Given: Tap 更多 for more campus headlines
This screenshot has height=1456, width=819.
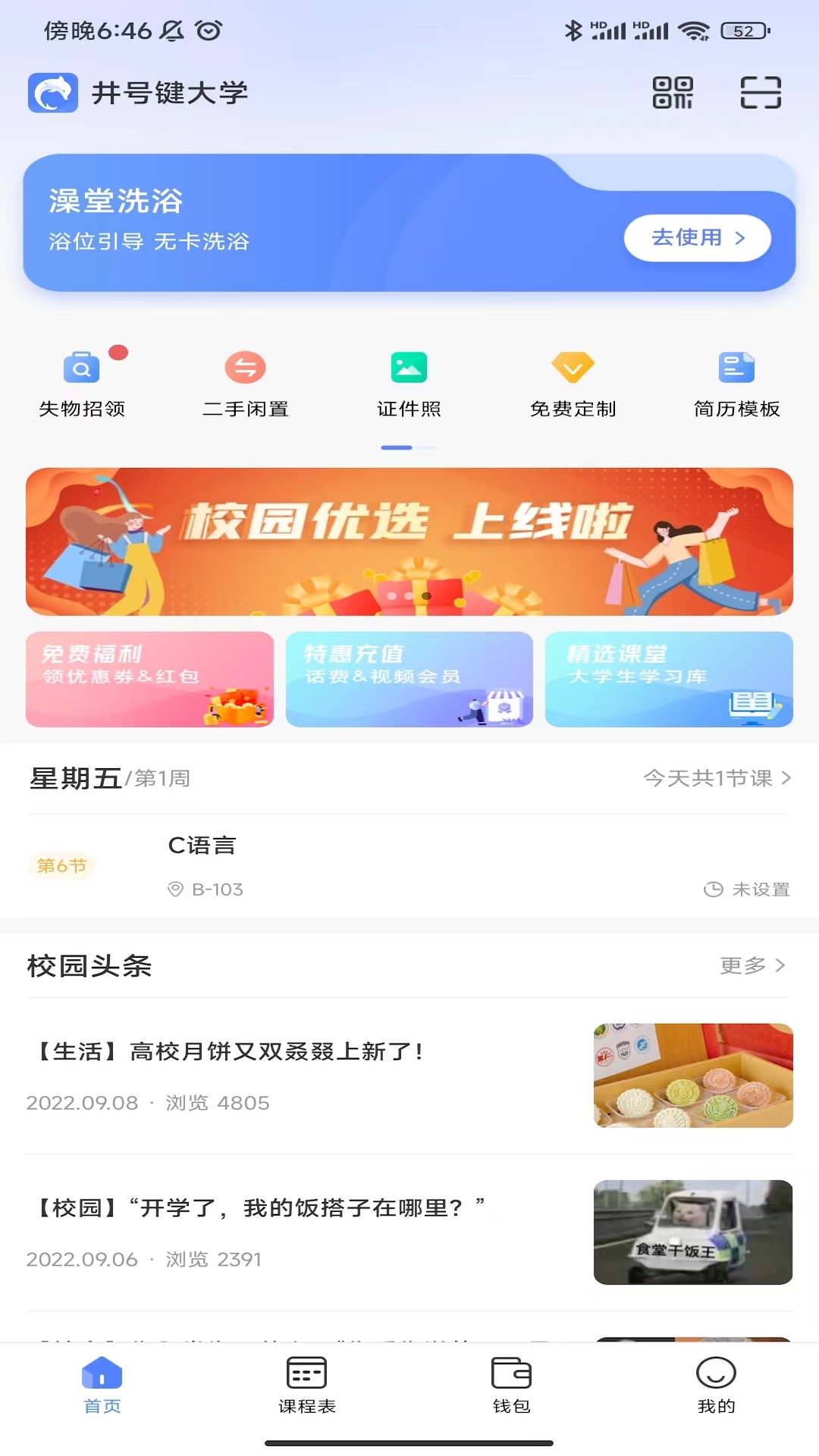Looking at the screenshot, I should click(752, 965).
